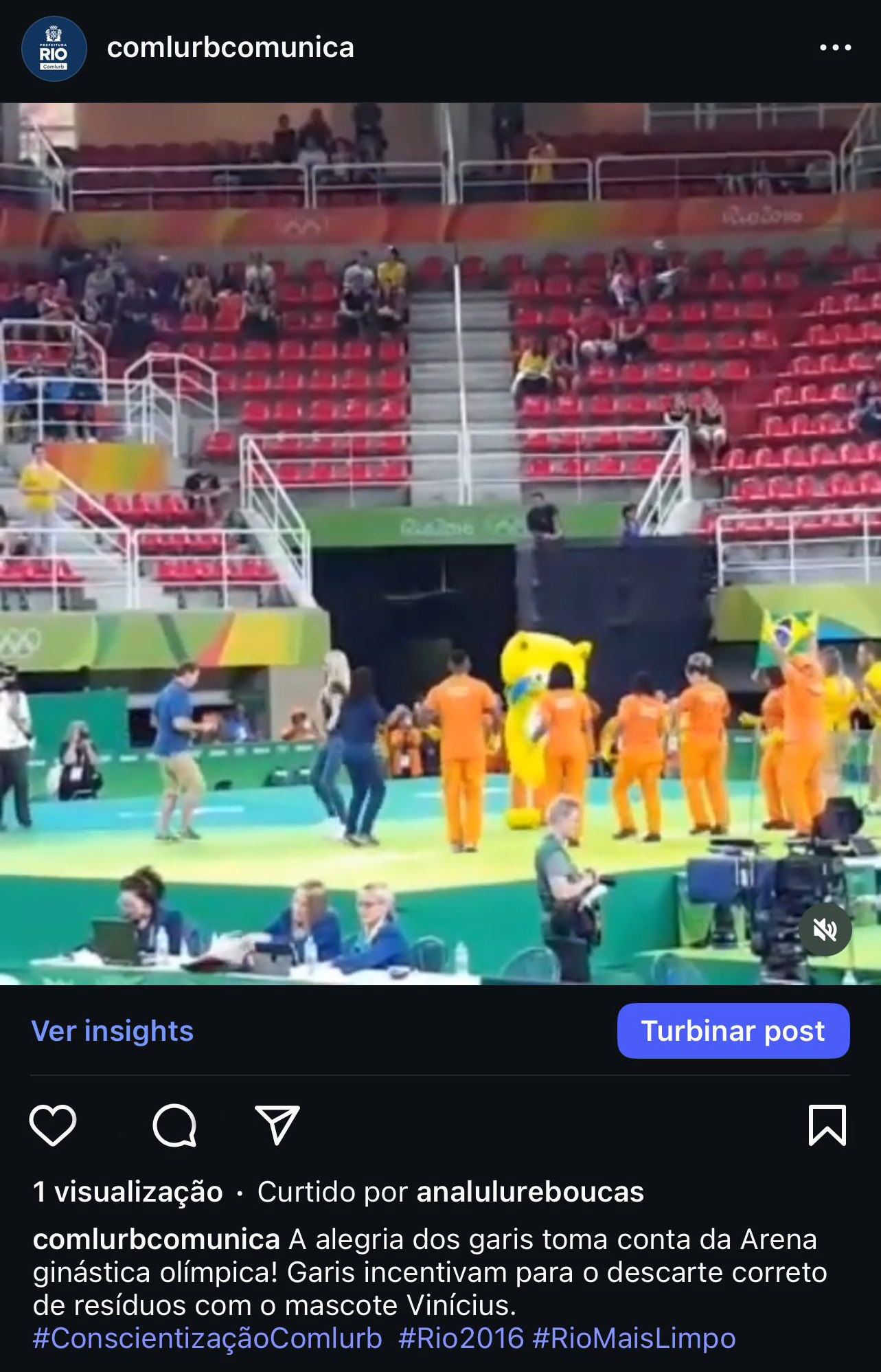Open the comlurbcomunica username in the header
Screen dimensions: 881x1372
coord(230,48)
